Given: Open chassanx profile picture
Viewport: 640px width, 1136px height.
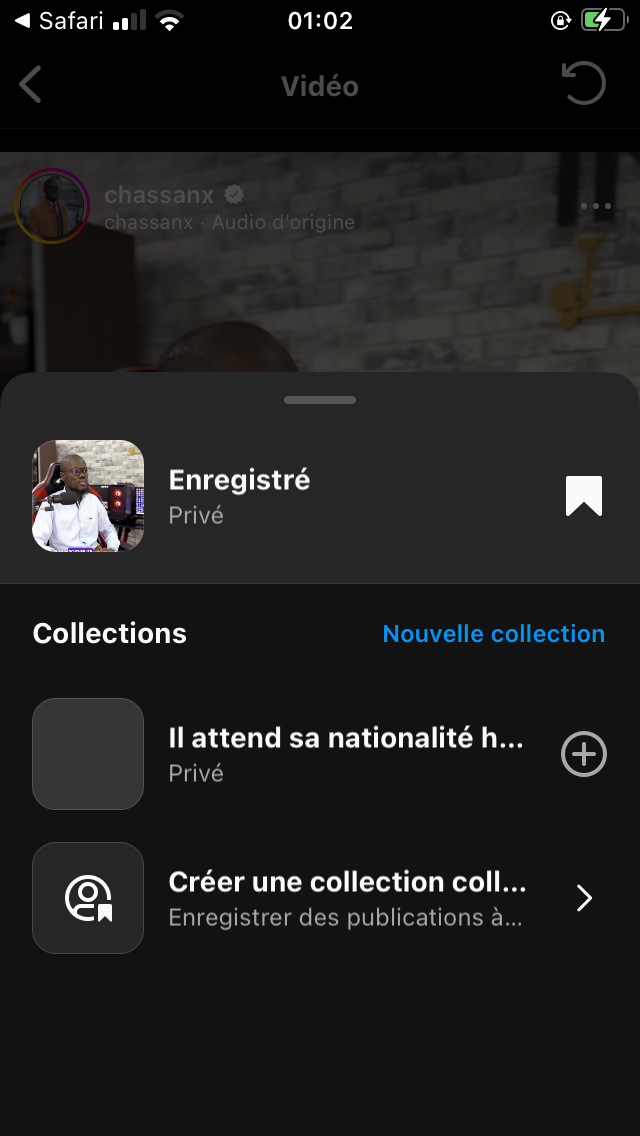Looking at the screenshot, I should (x=52, y=206).
